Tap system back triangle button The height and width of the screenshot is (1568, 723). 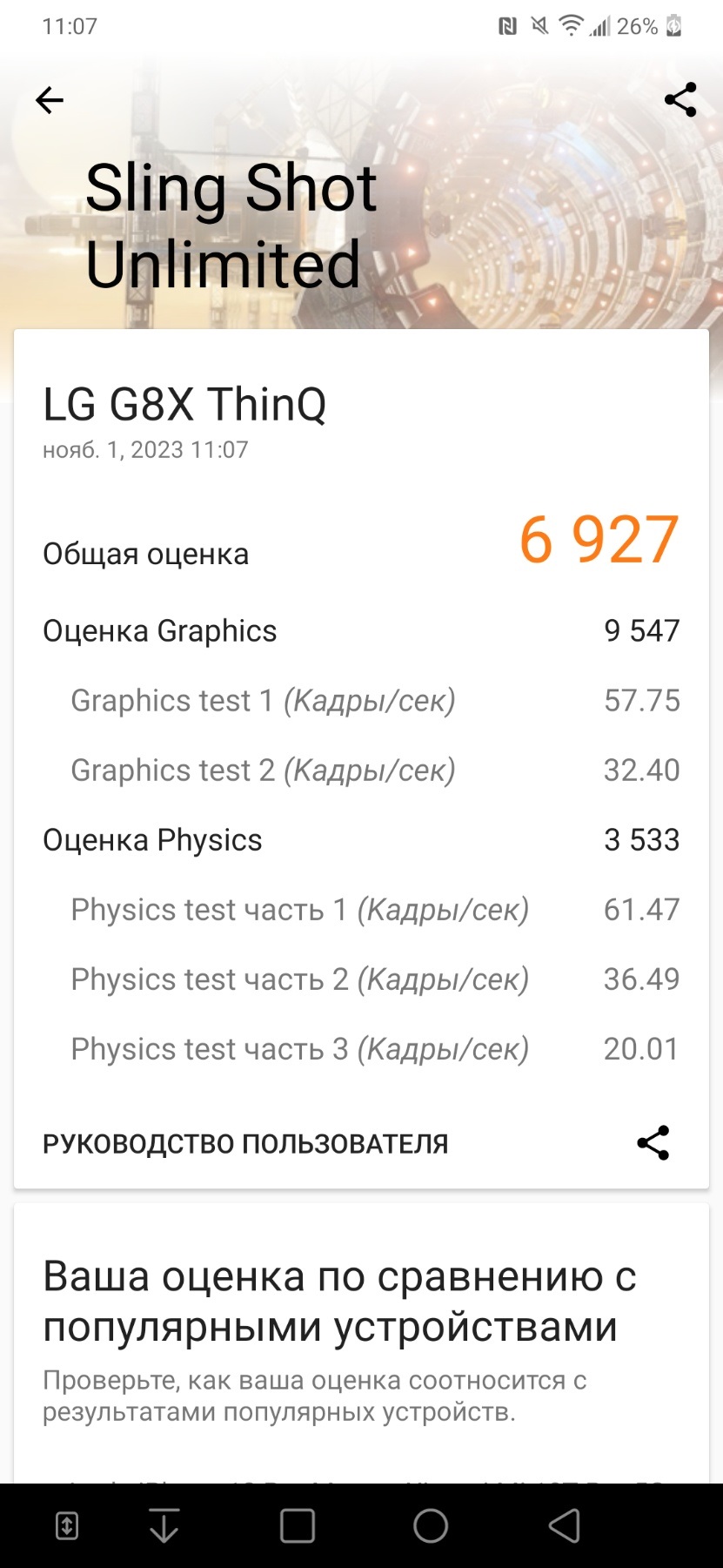tap(565, 1525)
